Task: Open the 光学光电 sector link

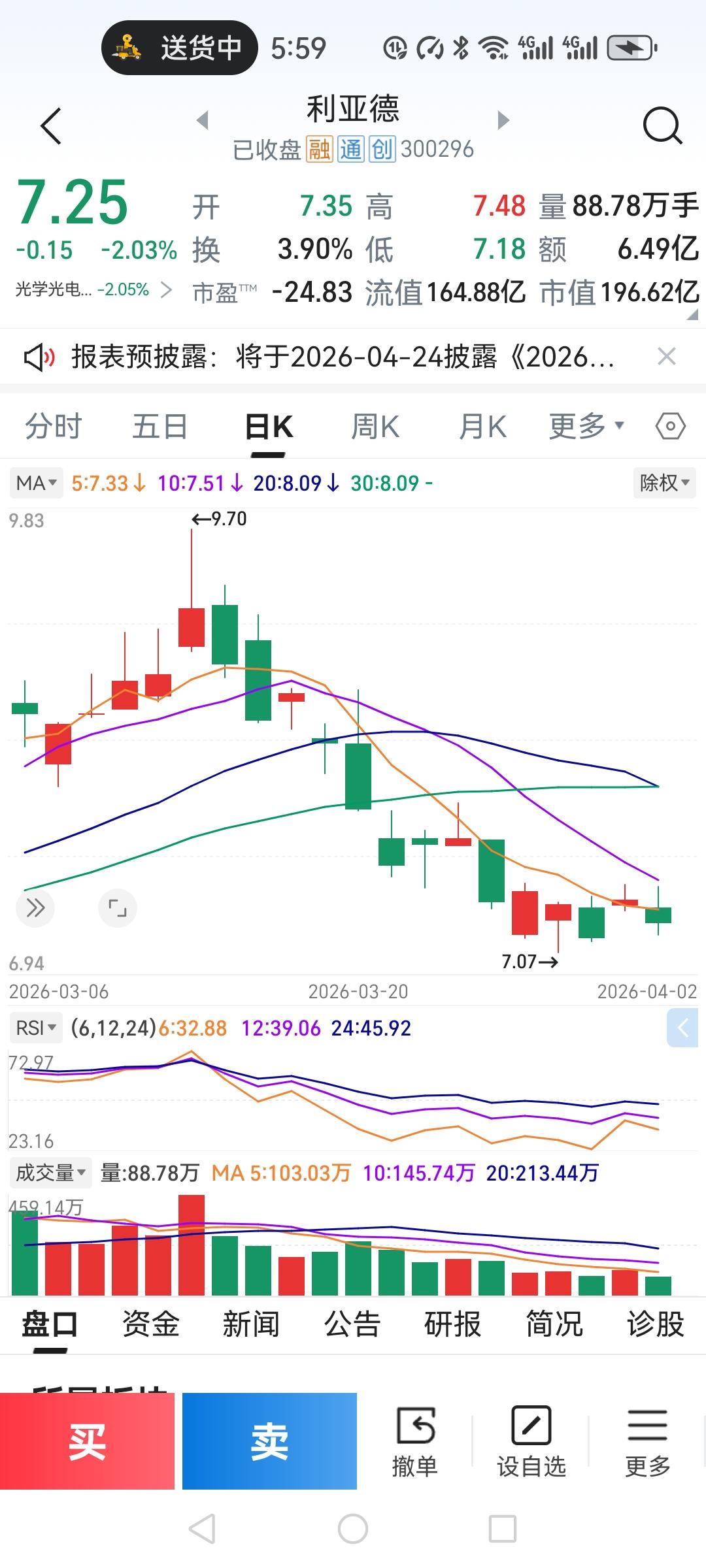Action: pos(93,289)
